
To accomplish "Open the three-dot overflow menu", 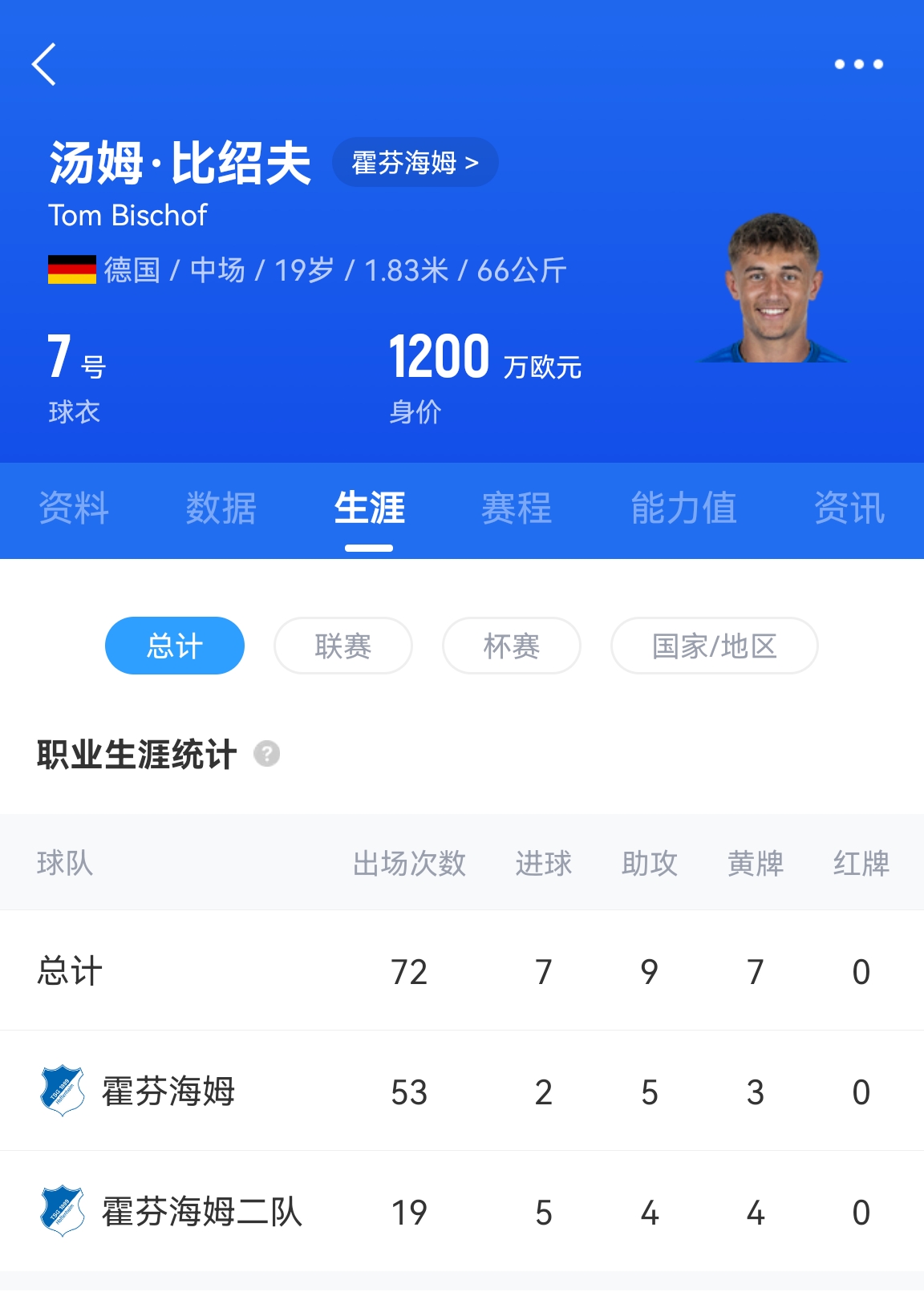I will click(858, 64).
